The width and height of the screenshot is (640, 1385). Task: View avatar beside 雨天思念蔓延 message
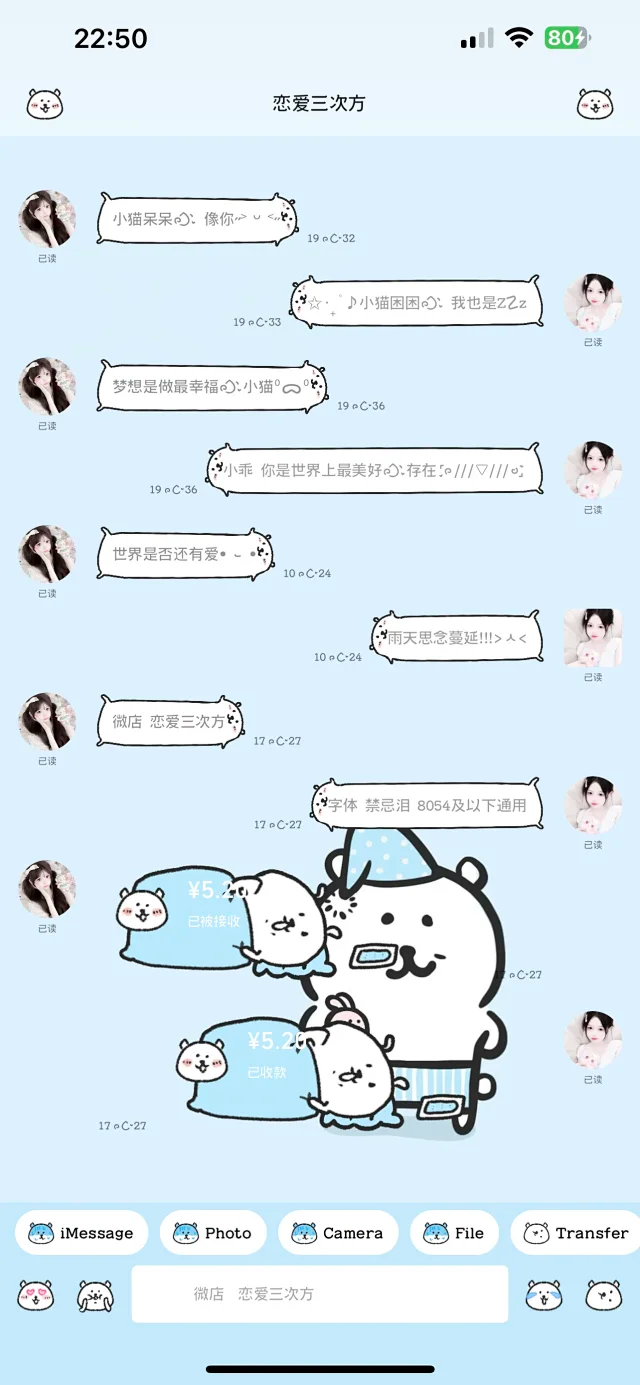593,637
